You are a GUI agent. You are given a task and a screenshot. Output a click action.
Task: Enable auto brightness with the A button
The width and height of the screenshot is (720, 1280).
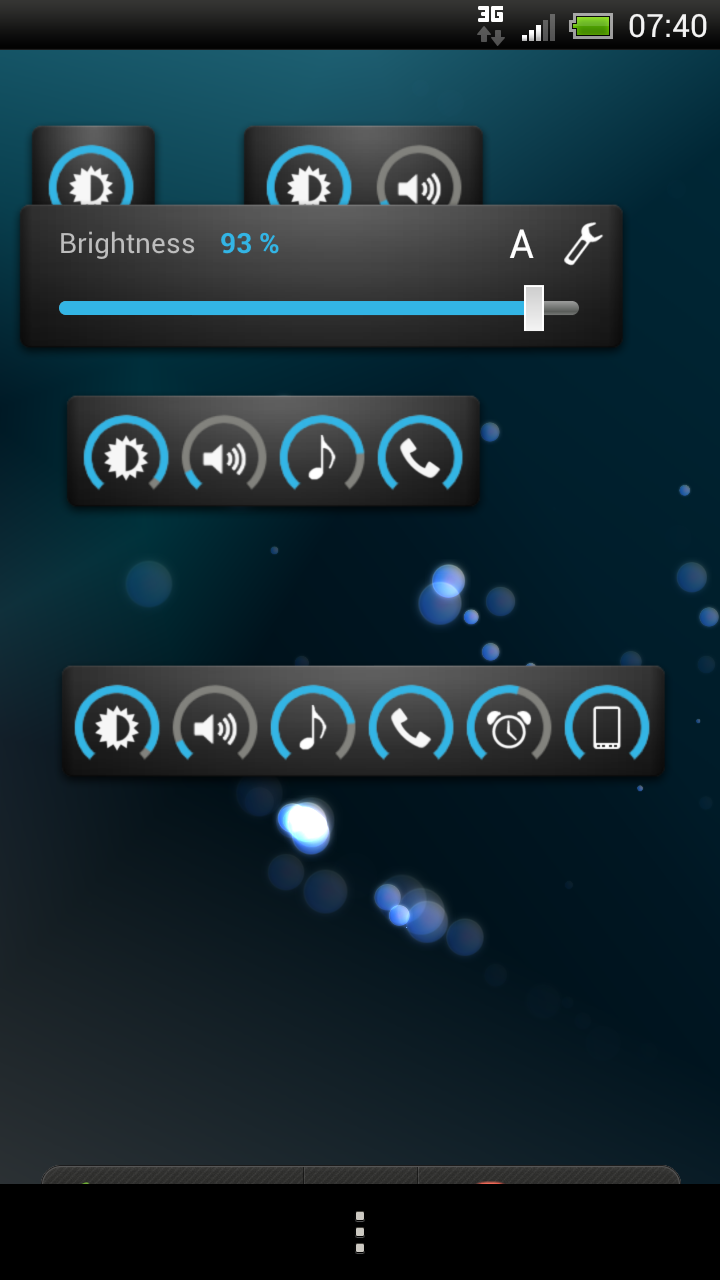[x=521, y=245]
